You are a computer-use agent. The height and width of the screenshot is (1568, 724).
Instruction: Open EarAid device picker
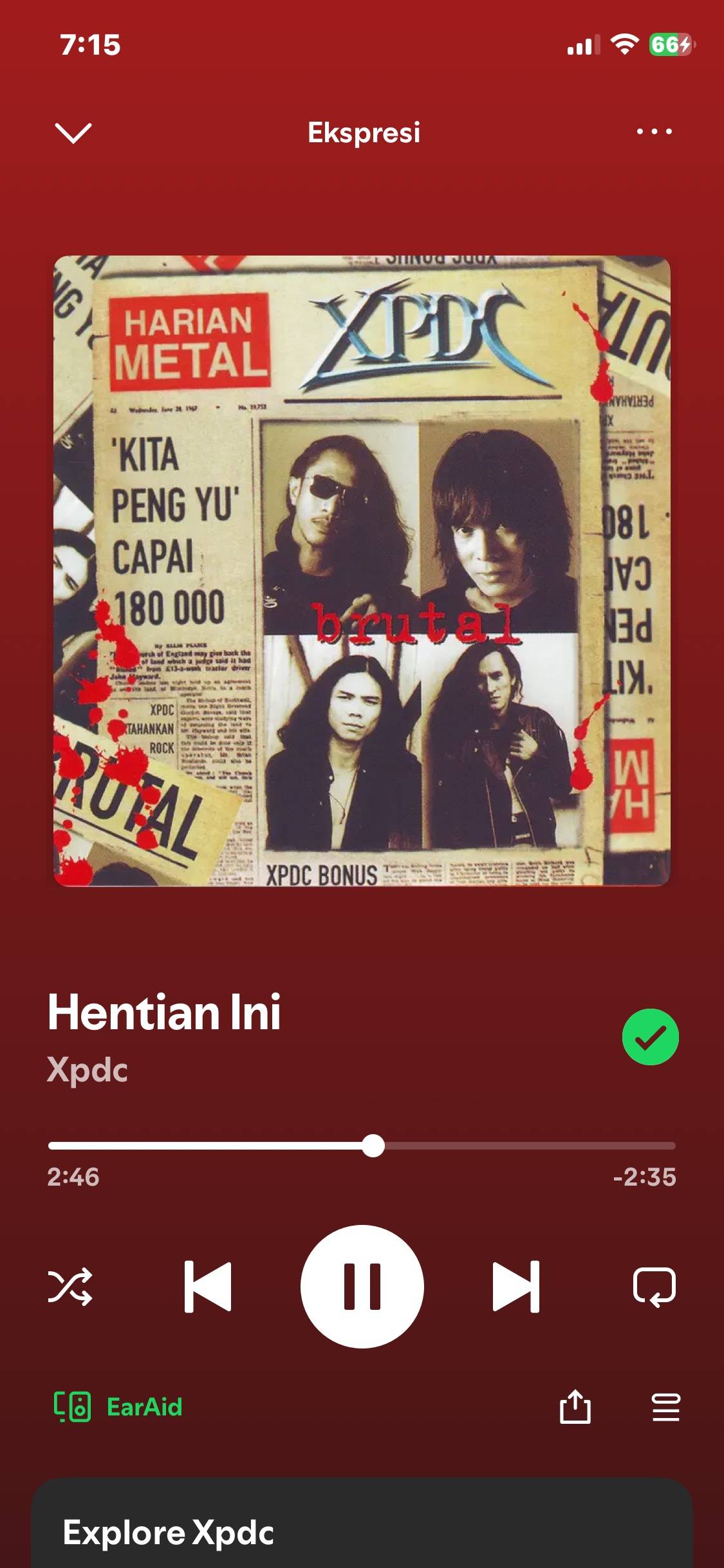pyautogui.click(x=118, y=1407)
